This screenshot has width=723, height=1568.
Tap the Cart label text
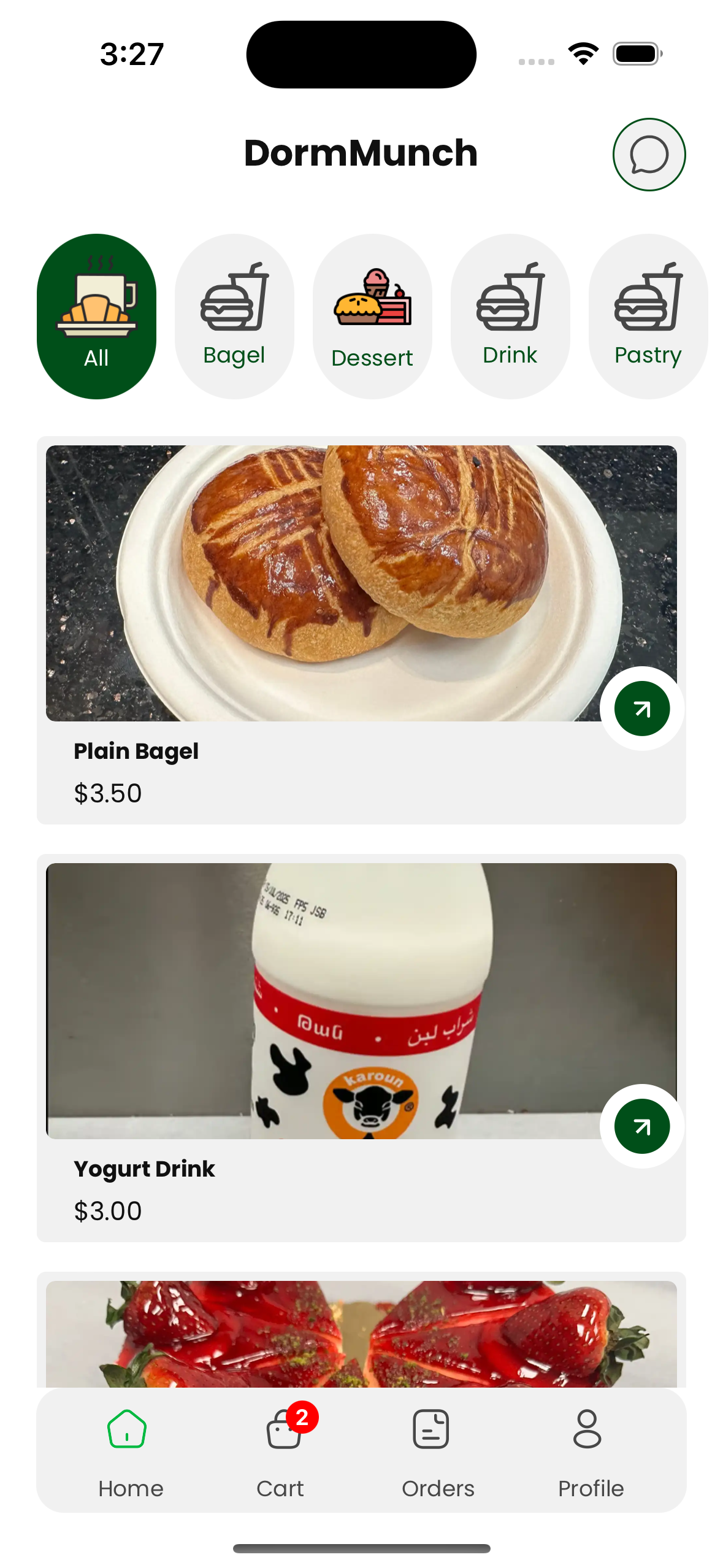point(281,1488)
